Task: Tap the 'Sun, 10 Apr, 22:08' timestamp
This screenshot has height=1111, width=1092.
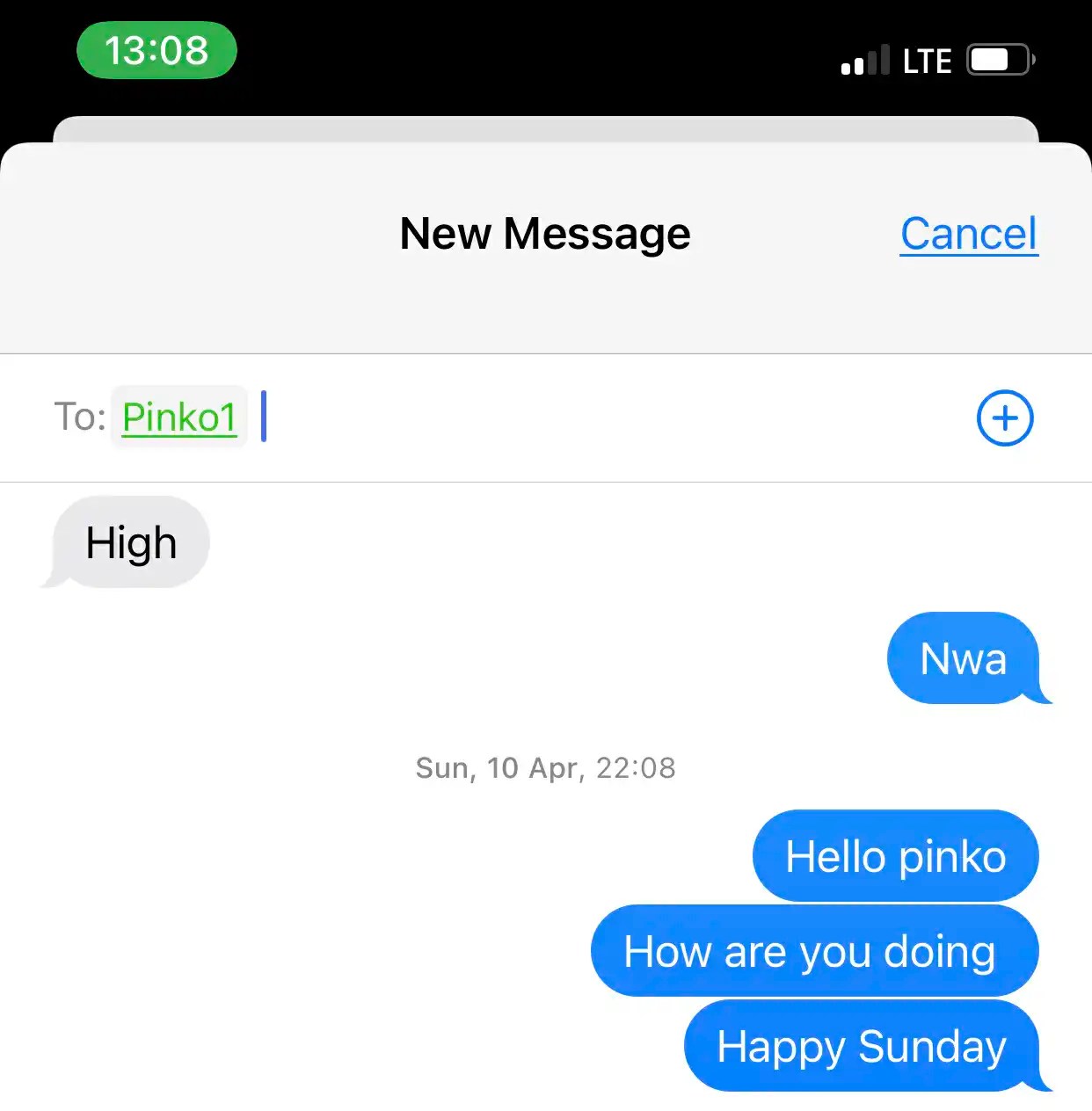Action: (x=544, y=767)
